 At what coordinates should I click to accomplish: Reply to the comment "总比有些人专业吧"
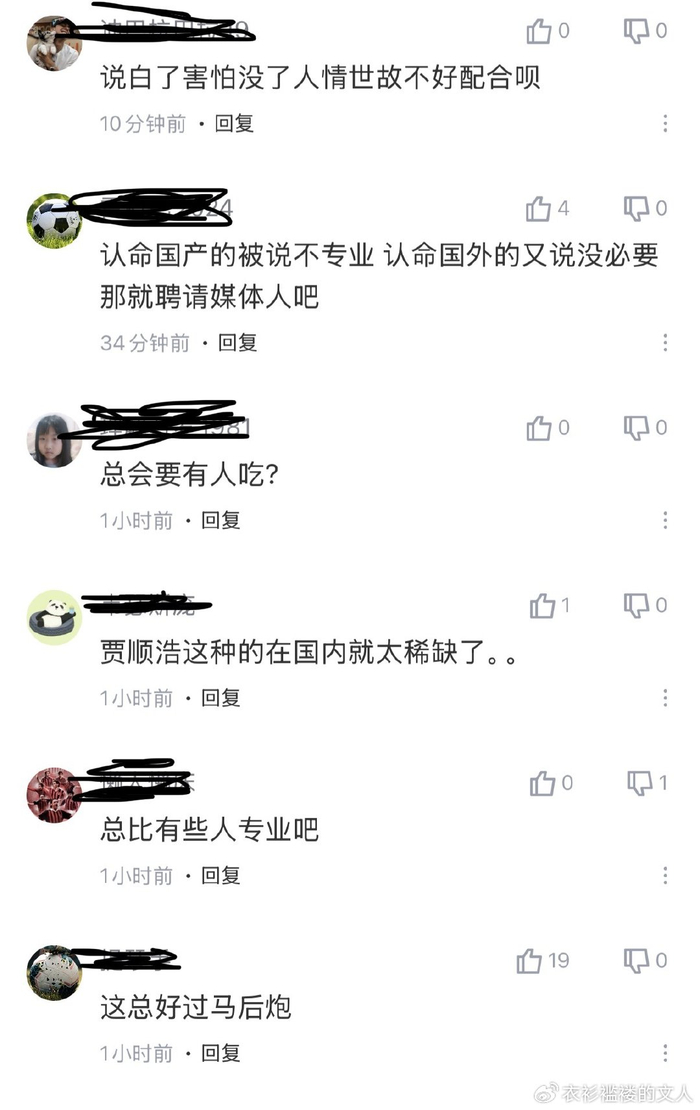221,876
